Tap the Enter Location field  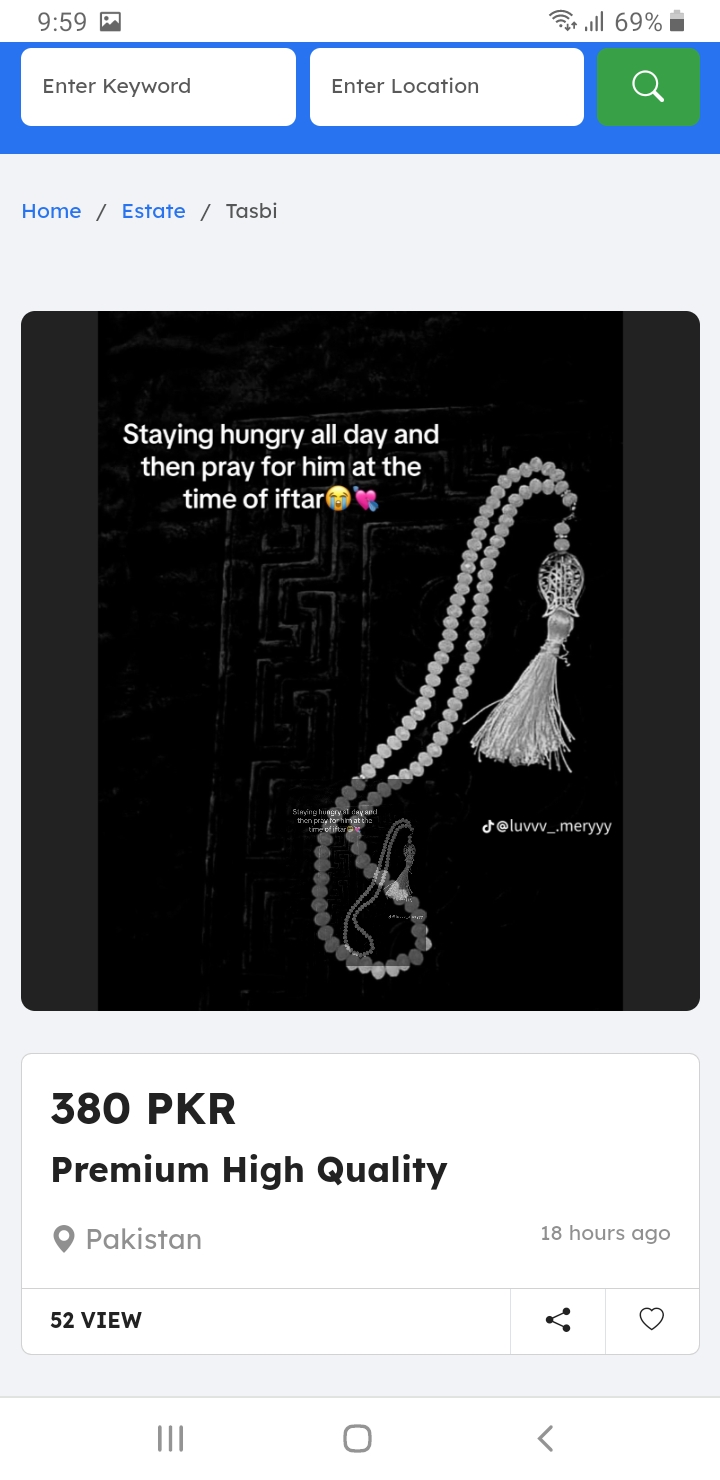coord(446,87)
